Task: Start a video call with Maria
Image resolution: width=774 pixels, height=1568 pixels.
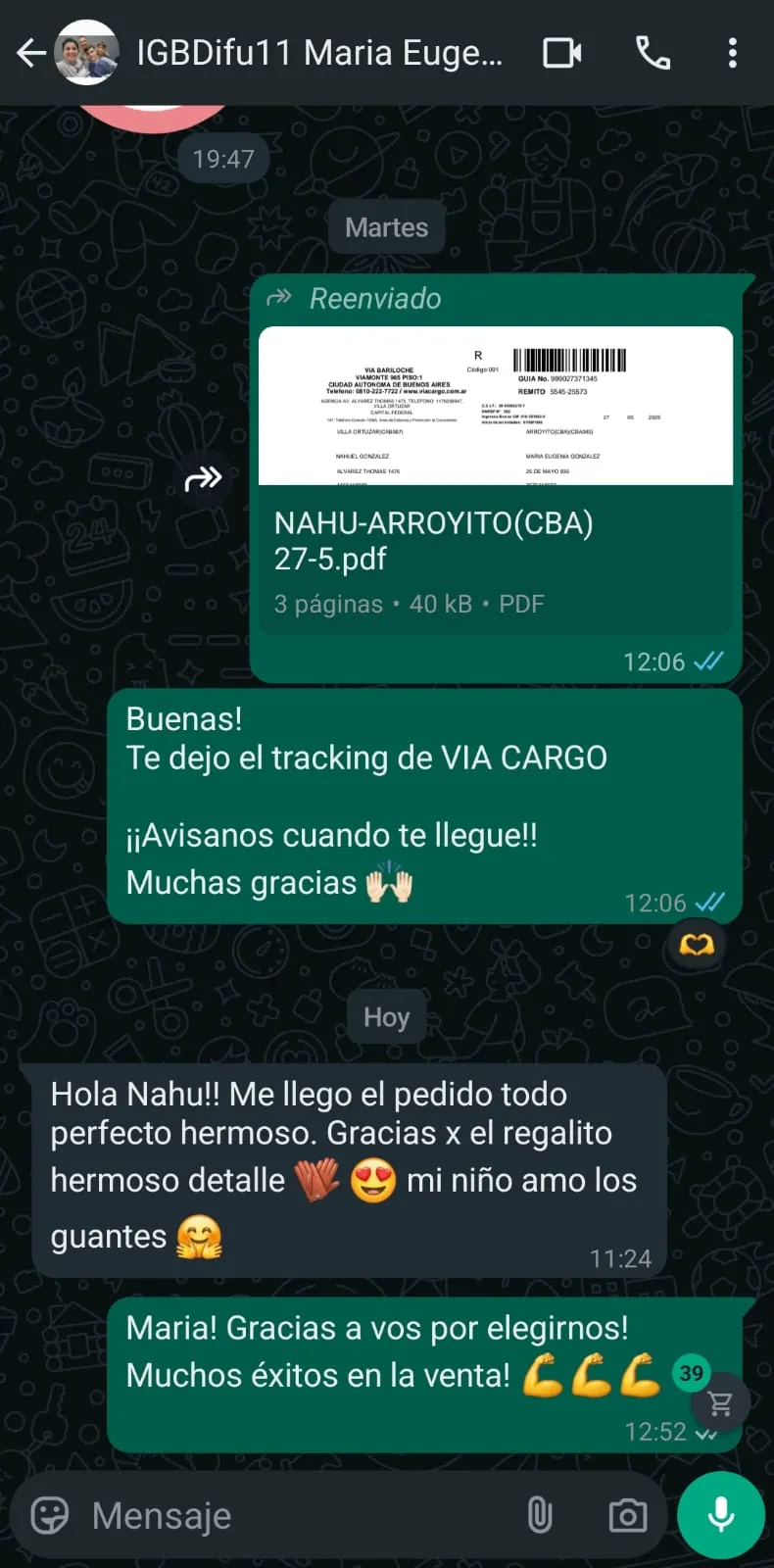Action: 562,53
